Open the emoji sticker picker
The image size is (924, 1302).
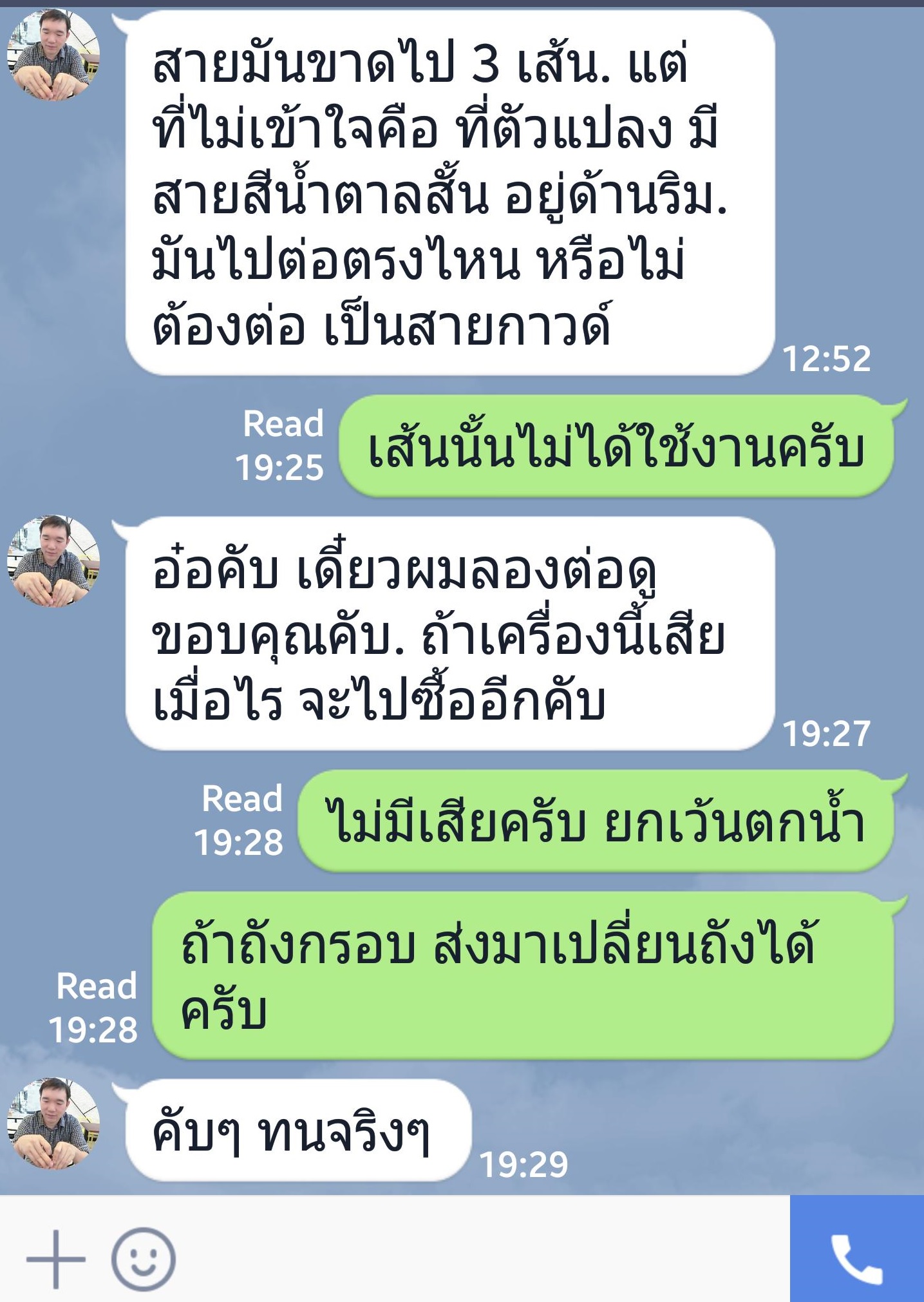143,1258
